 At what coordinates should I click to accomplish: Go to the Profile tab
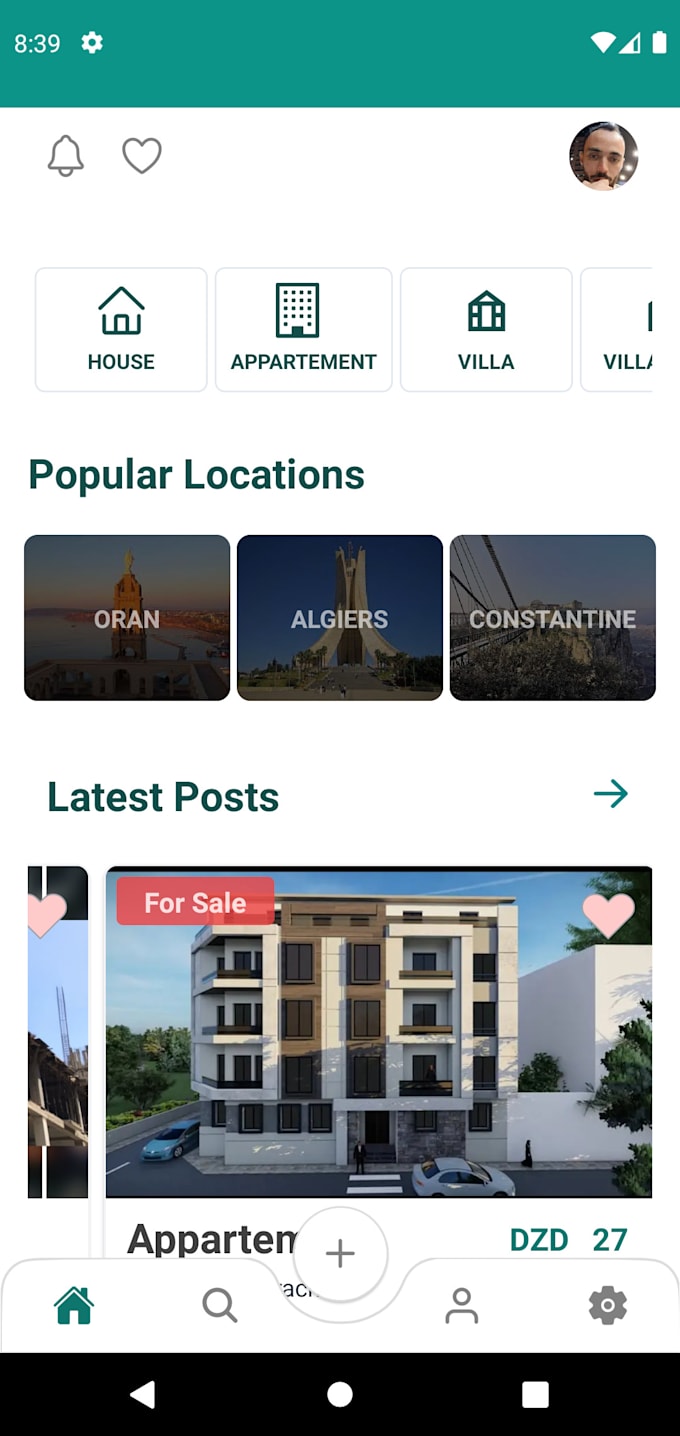coord(461,1305)
